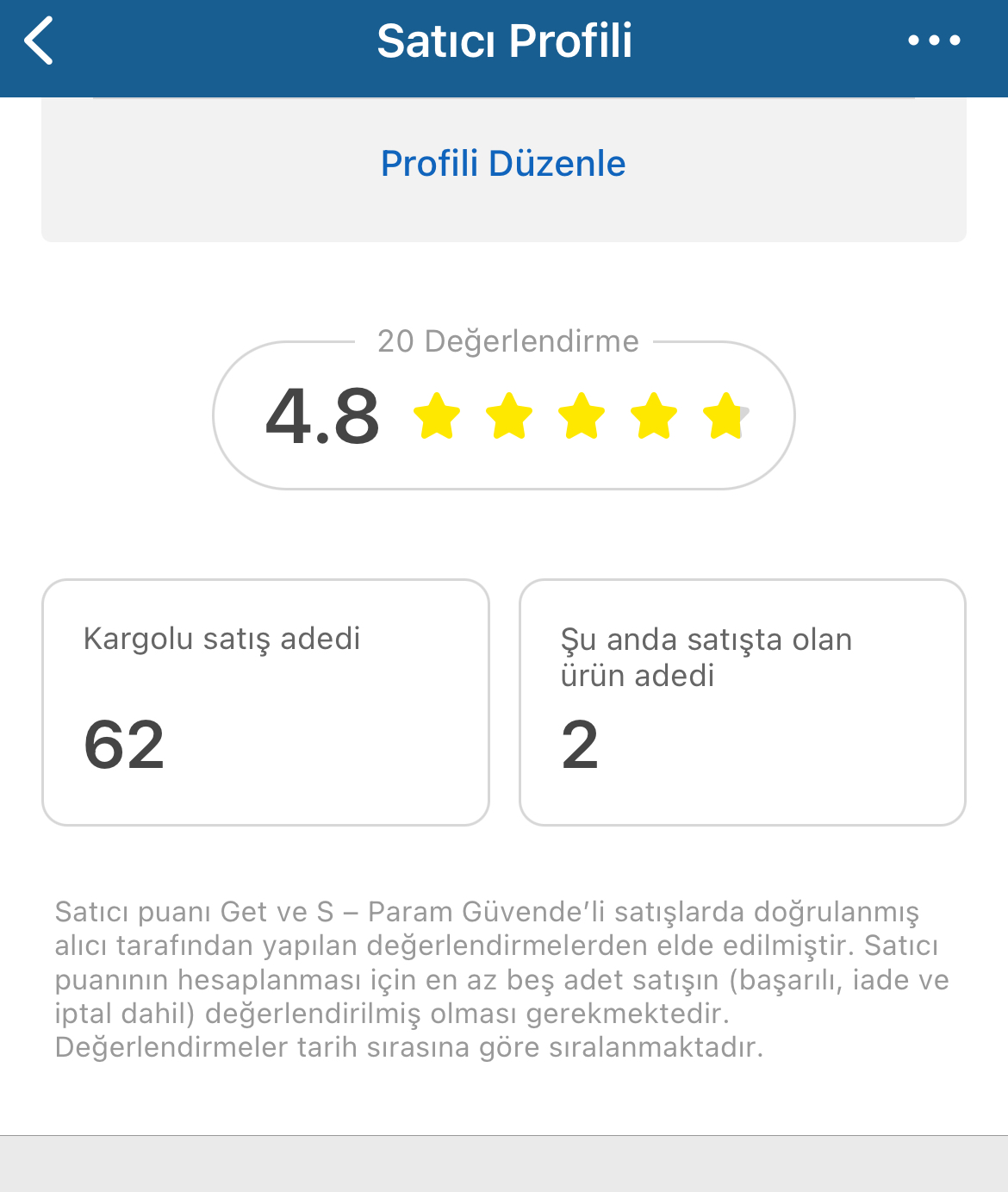
Task: Go back from Satıcı Profili
Action: coord(40,41)
